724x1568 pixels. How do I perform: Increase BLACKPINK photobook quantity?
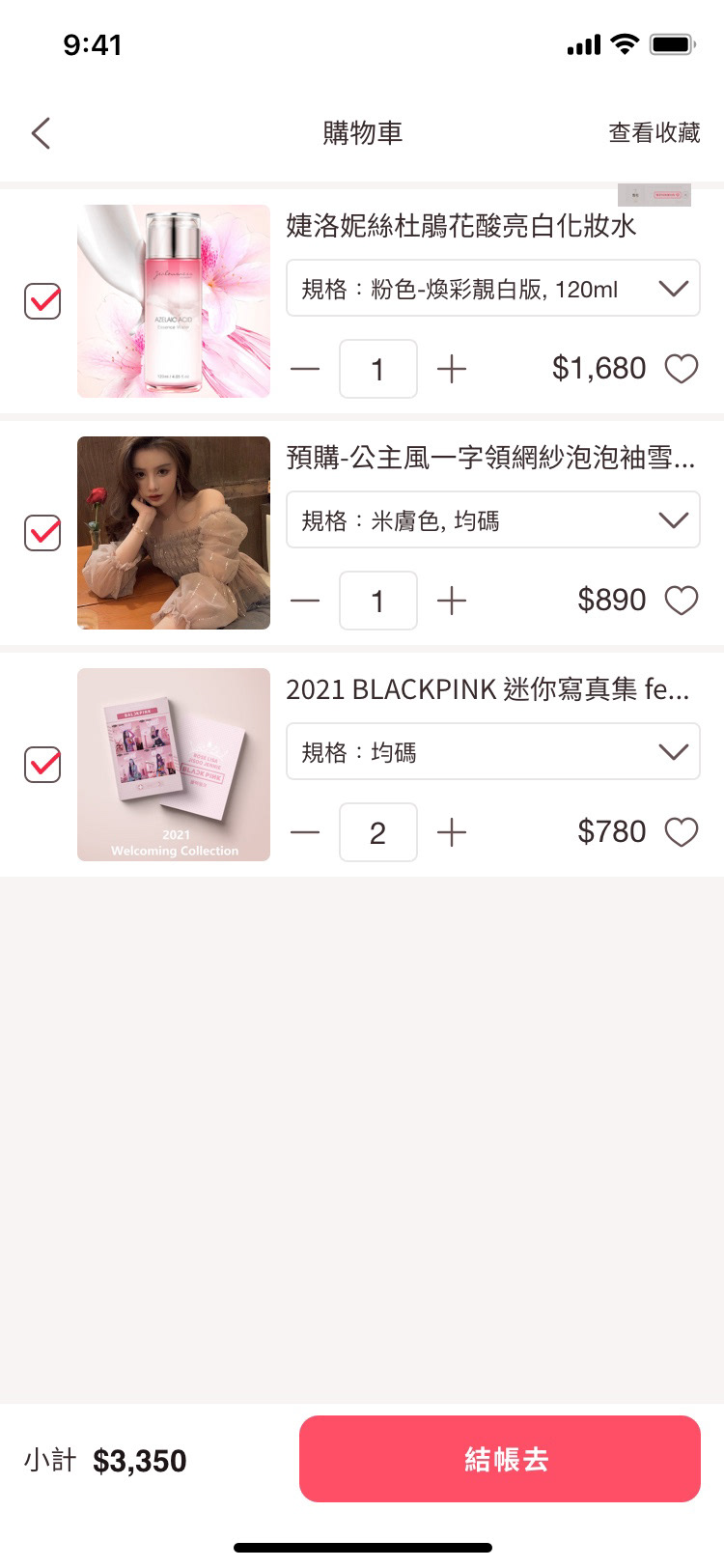click(452, 832)
